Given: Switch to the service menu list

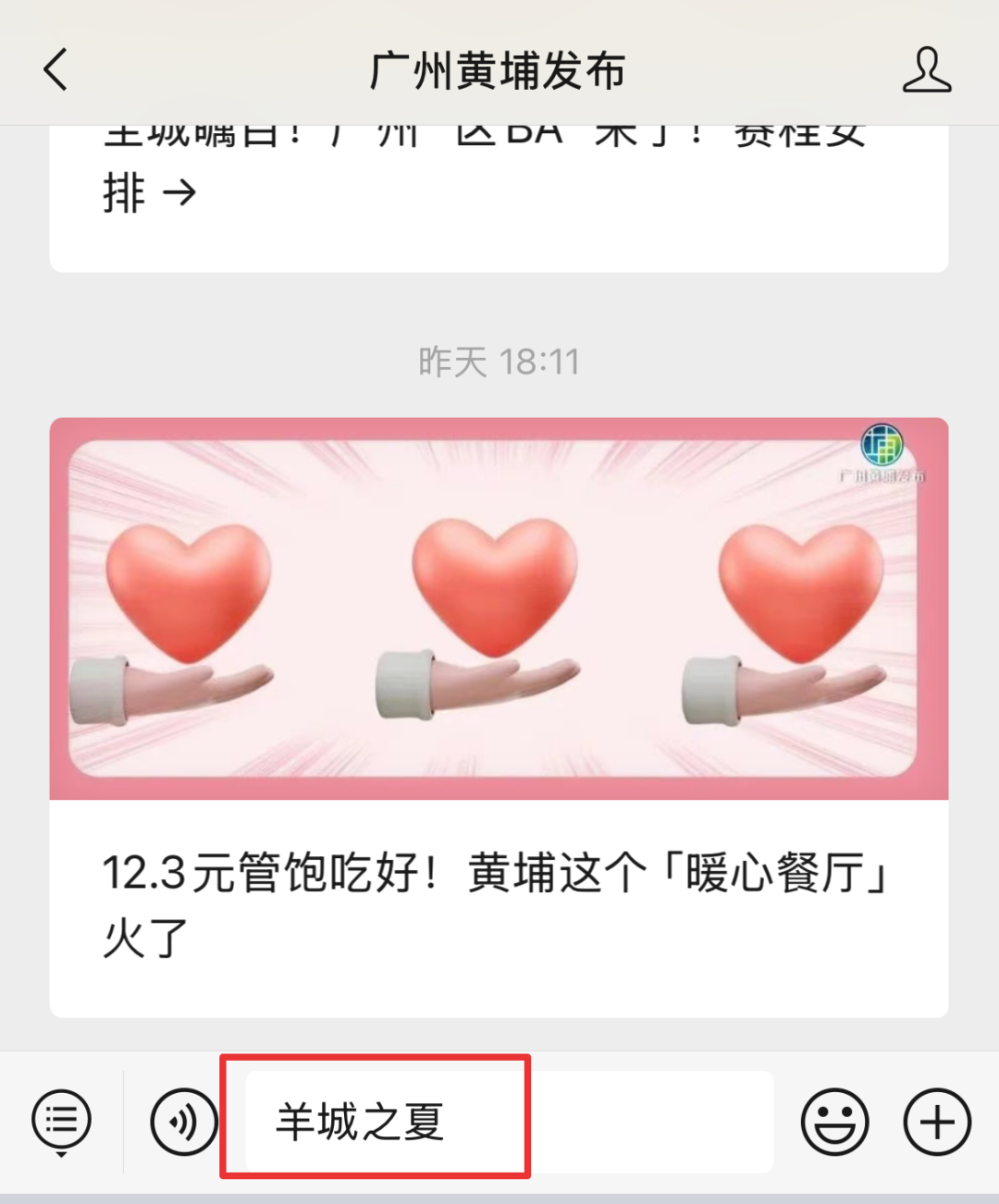Looking at the screenshot, I should 61,1121.
